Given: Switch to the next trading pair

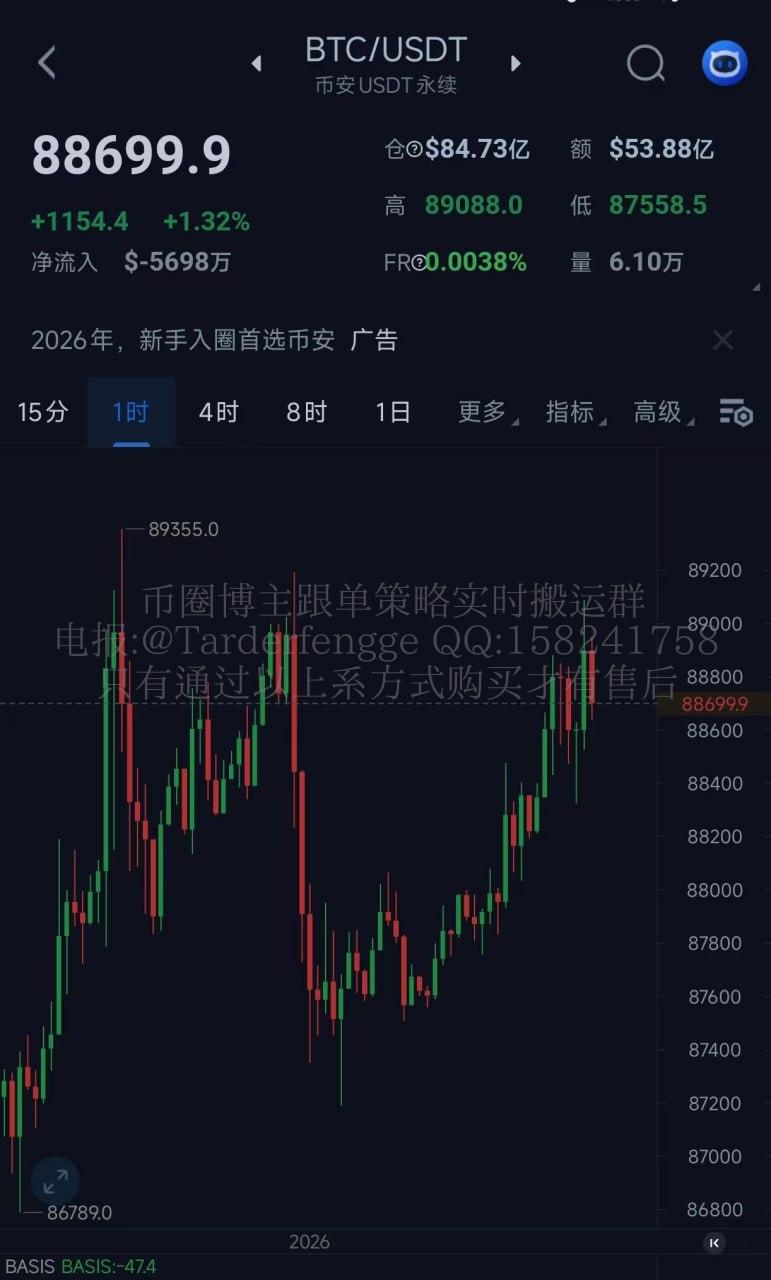Looking at the screenshot, I should [x=516, y=63].
